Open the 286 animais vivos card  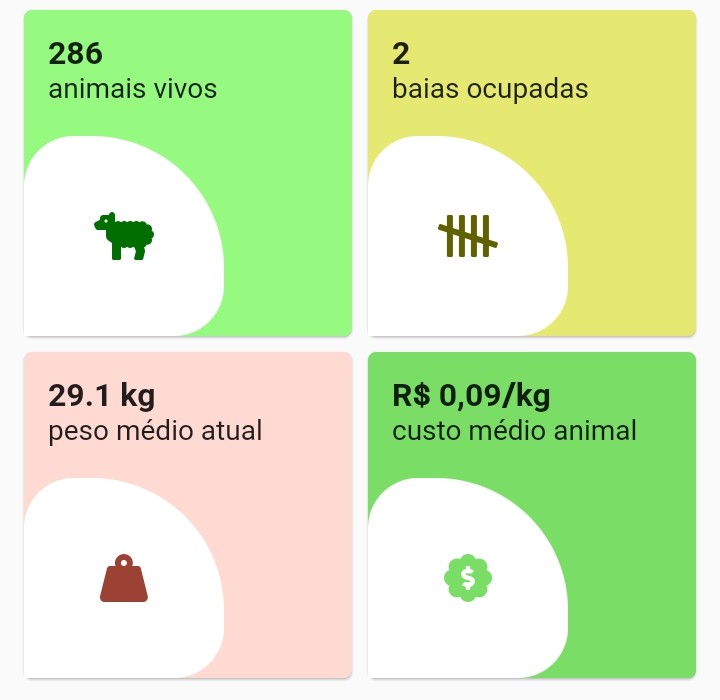(x=188, y=173)
